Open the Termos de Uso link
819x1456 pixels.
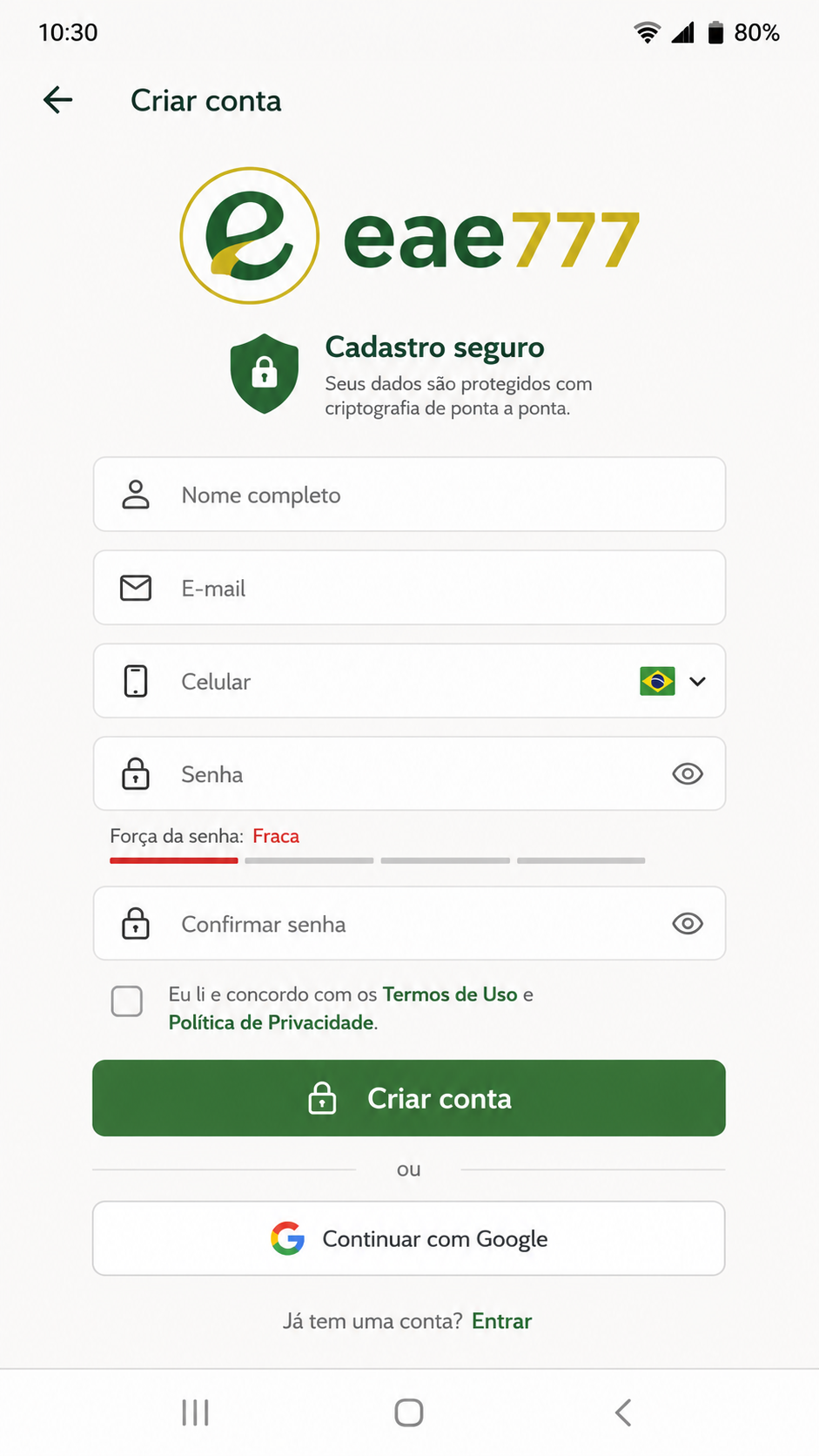click(450, 994)
